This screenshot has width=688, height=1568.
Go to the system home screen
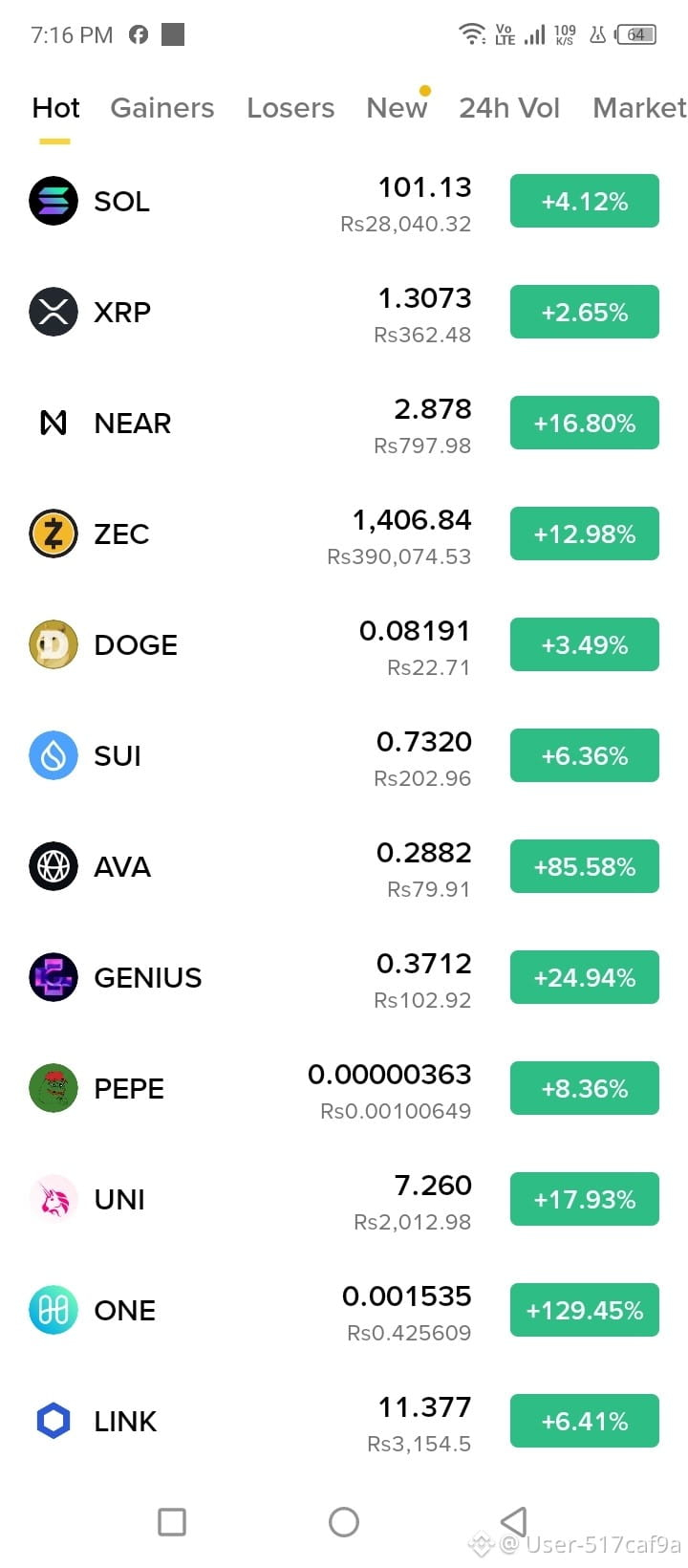(344, 1522)
